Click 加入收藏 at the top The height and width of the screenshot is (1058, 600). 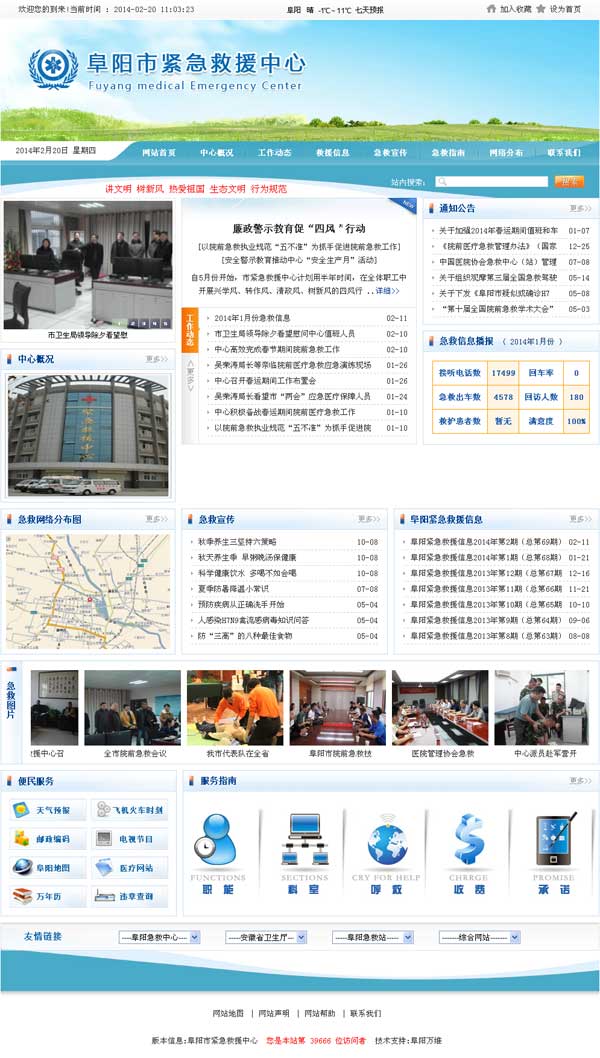point(514,9)
